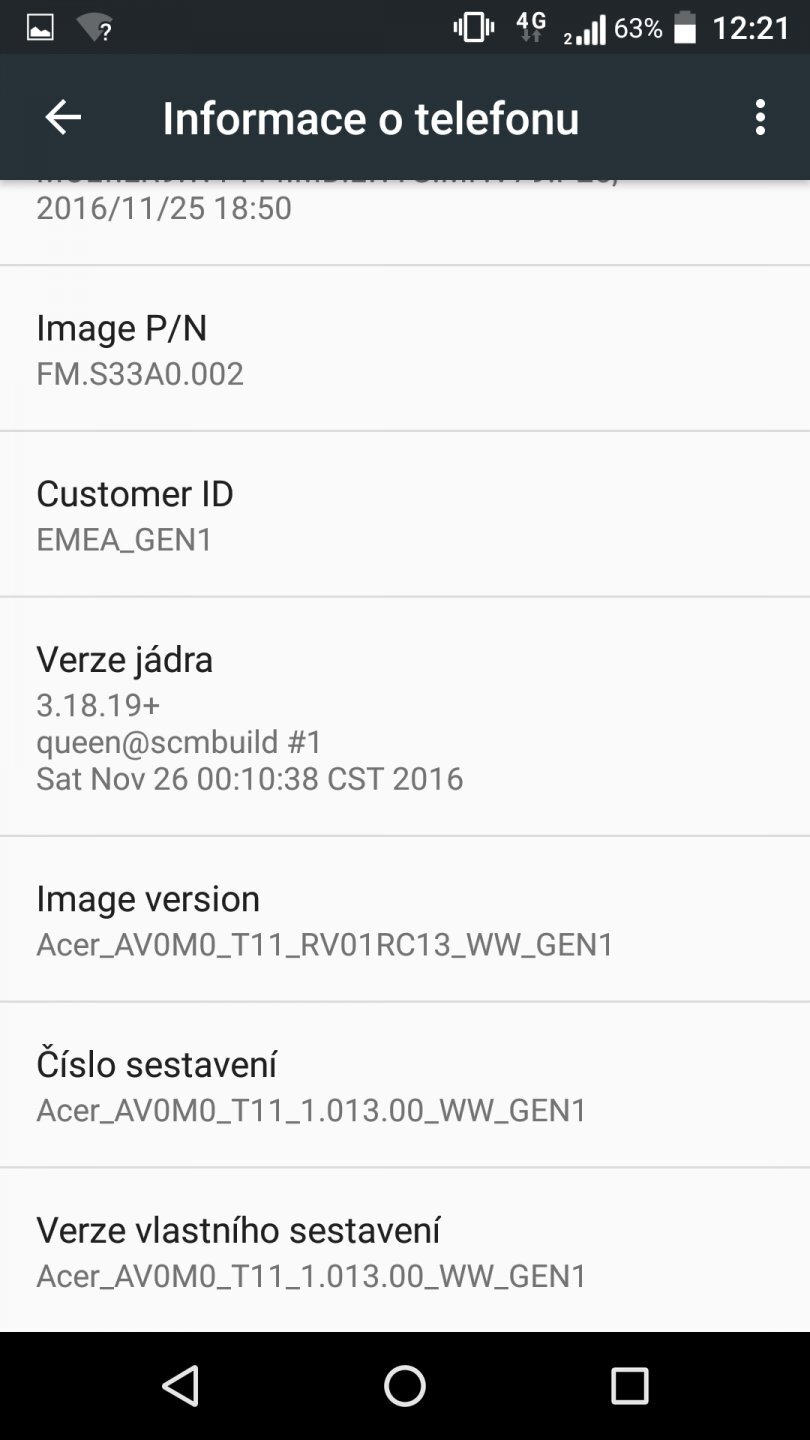
Task: Click the back arrow in the title bar
Action: [62, 117]
